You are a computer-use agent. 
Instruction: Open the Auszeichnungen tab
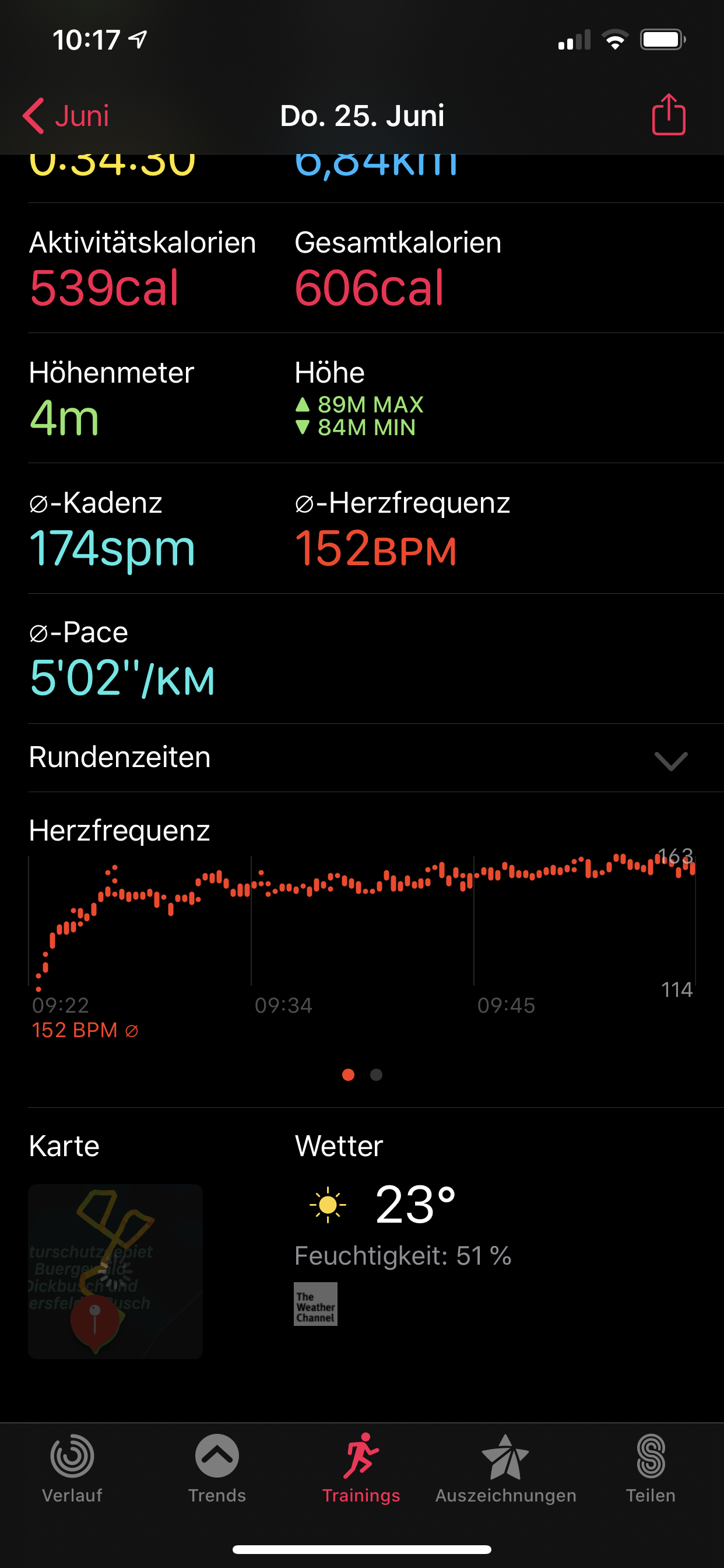(x=505, y=1468)
